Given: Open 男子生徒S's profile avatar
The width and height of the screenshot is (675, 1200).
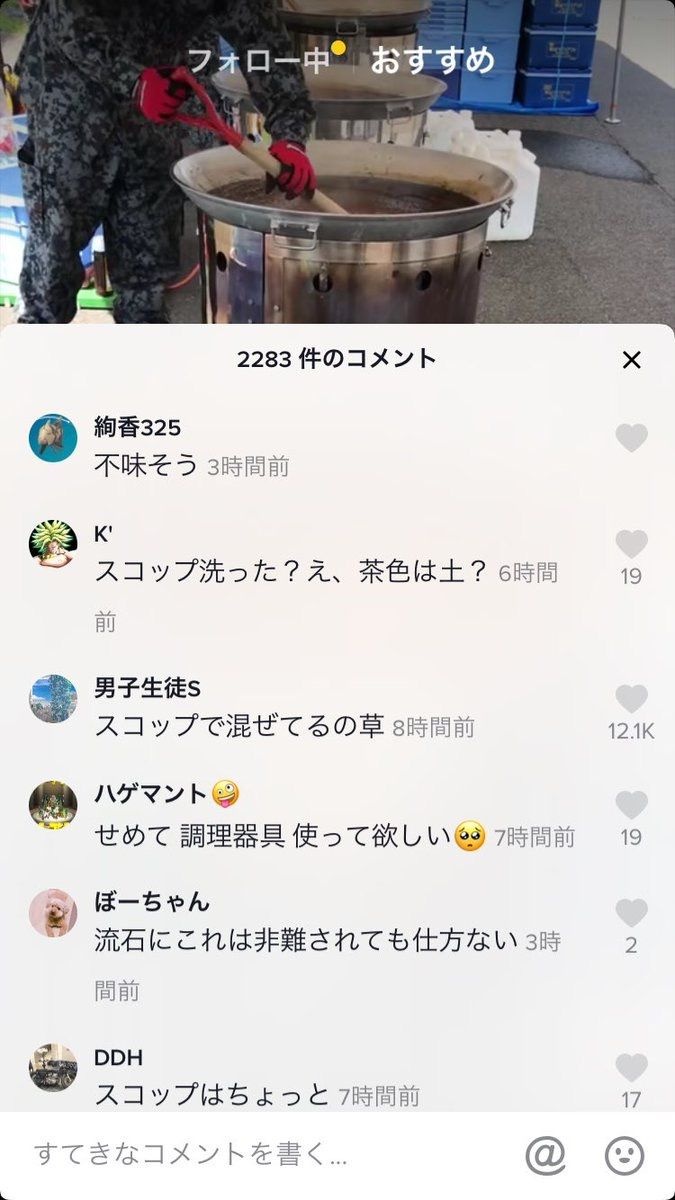Looking at the screenshot, I should [53, 698].
